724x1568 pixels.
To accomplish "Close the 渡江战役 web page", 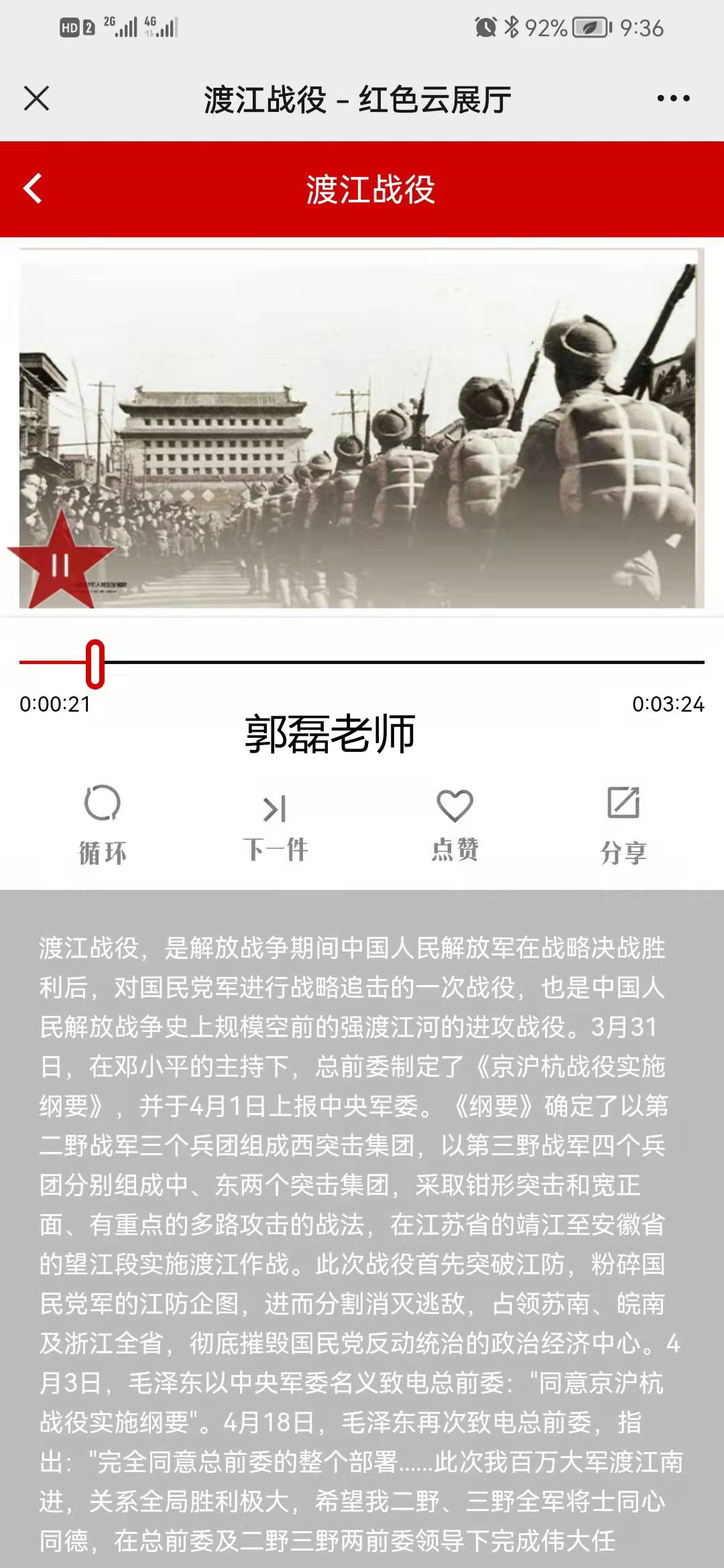I will (x=37, y=99).
